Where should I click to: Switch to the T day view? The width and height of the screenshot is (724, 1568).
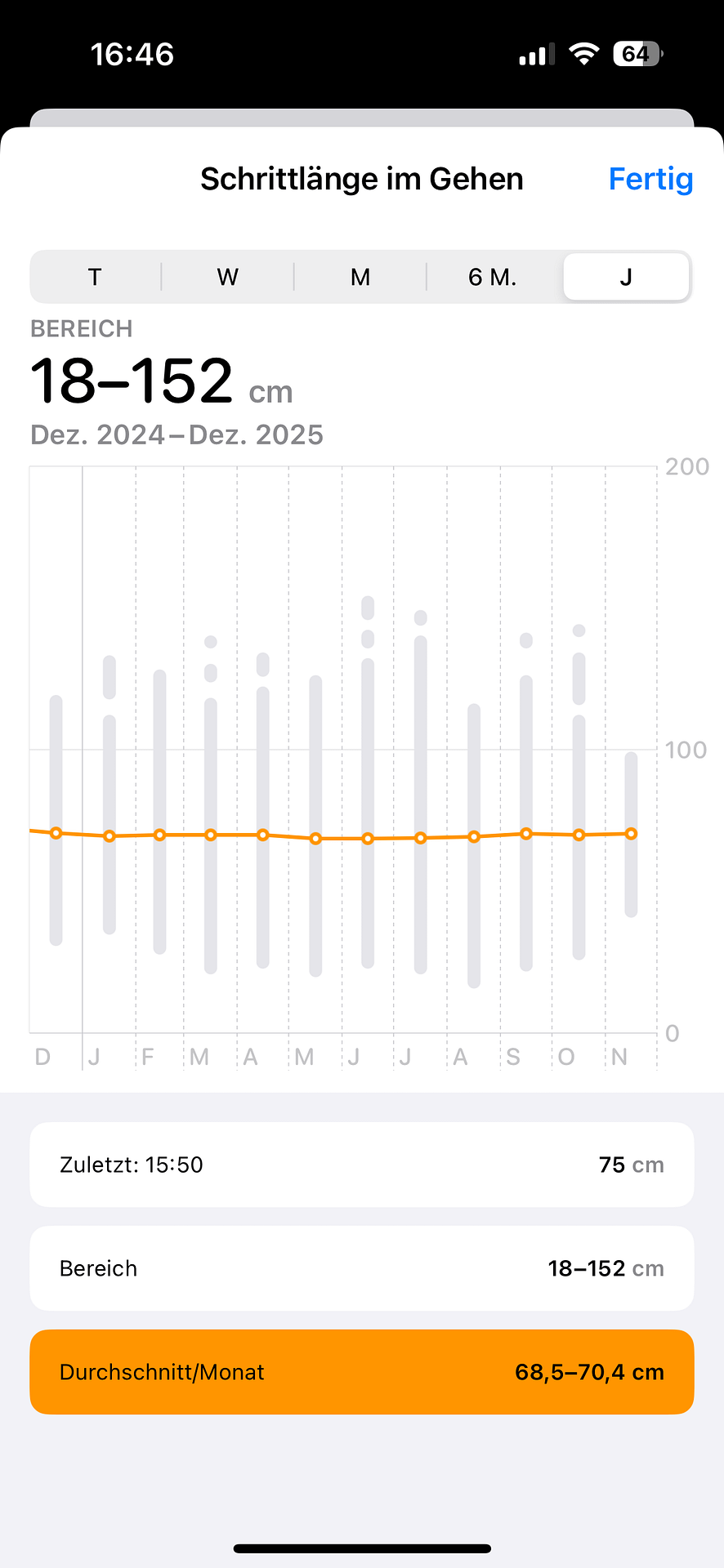pyautogui.click(x=95, y=277)
